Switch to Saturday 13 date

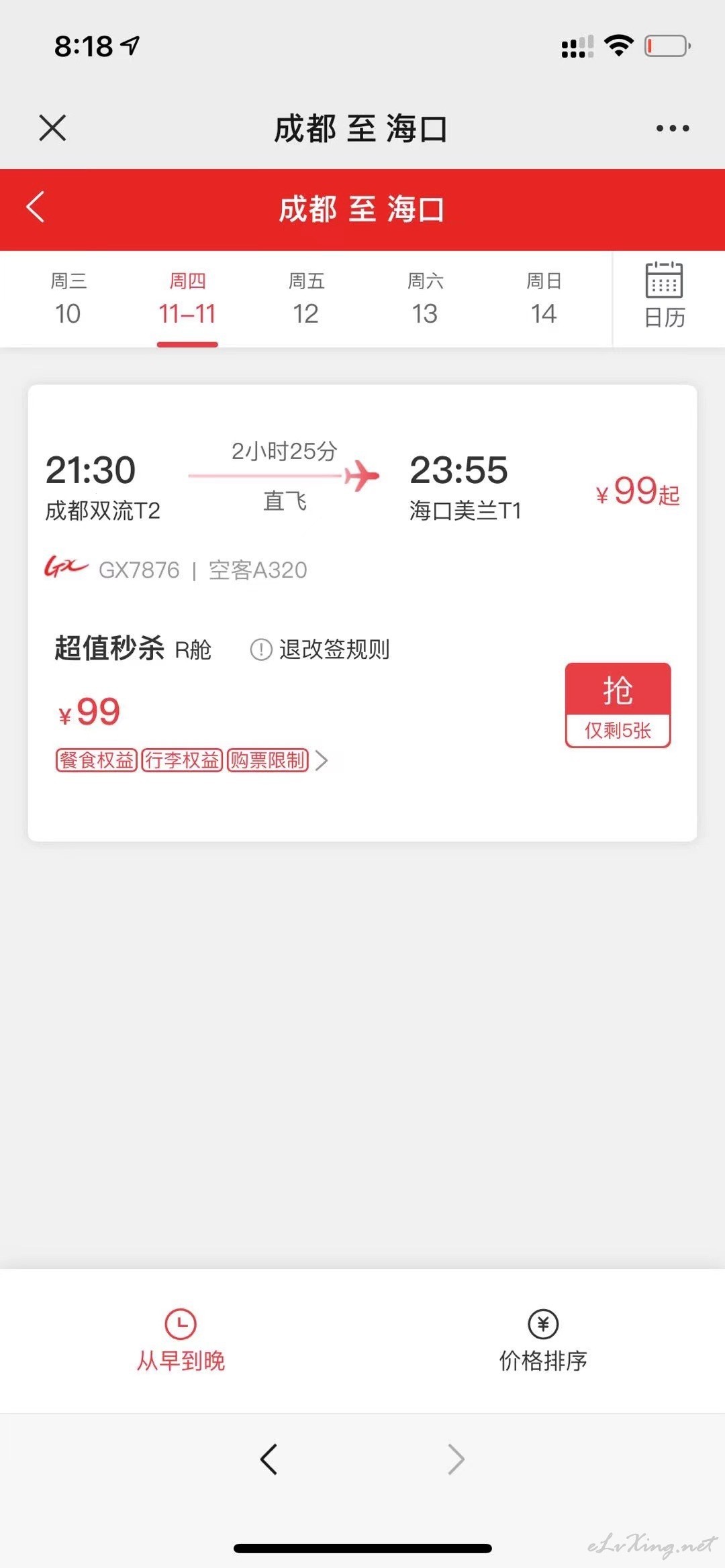pyautogui.click(x=425, y=299)
